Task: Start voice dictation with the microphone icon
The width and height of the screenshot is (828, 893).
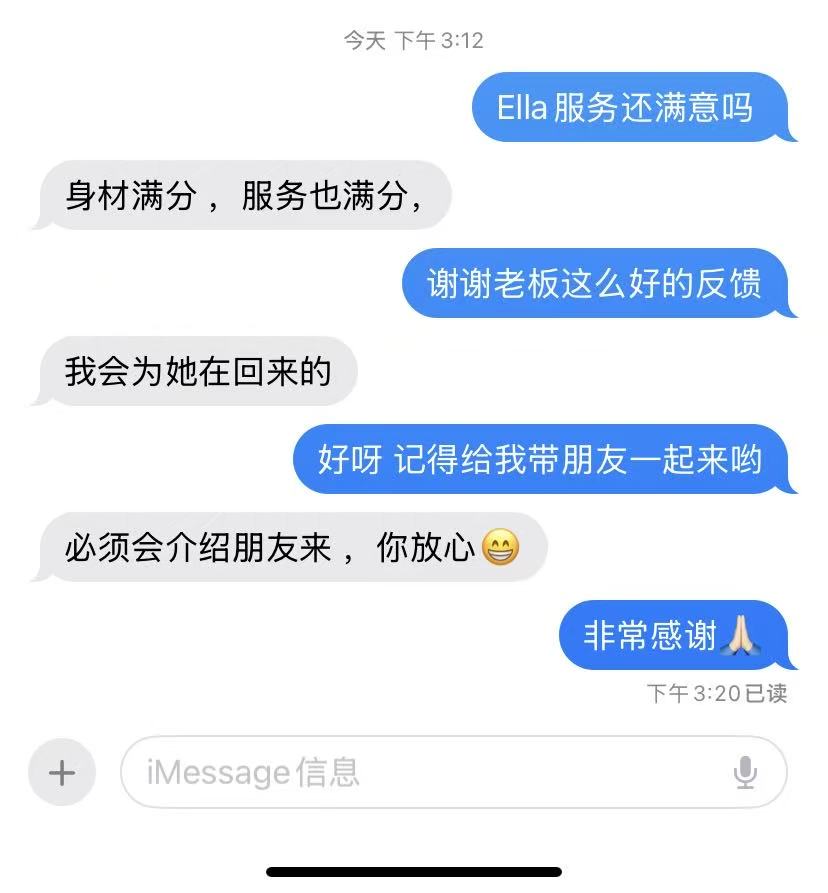Action: [x=744, y=772]
